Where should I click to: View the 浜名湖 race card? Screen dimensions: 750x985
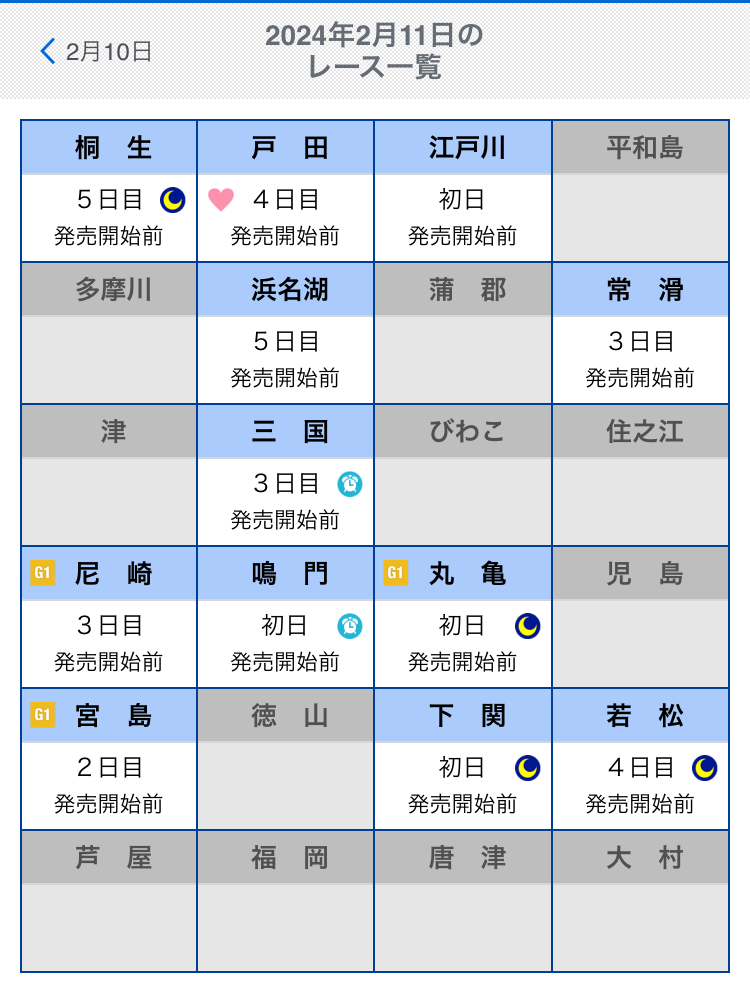286,333
